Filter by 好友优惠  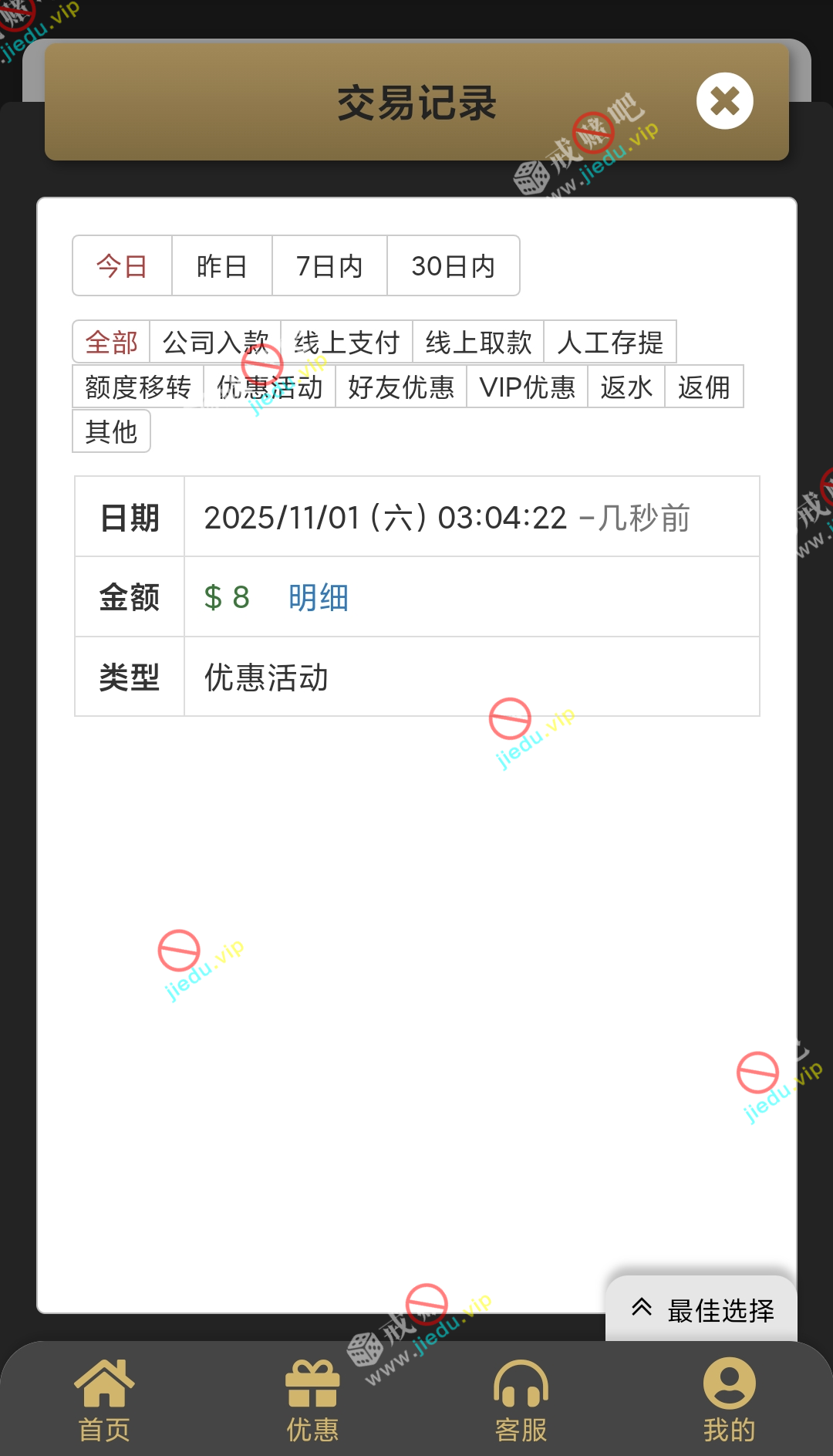click(401, 387)
